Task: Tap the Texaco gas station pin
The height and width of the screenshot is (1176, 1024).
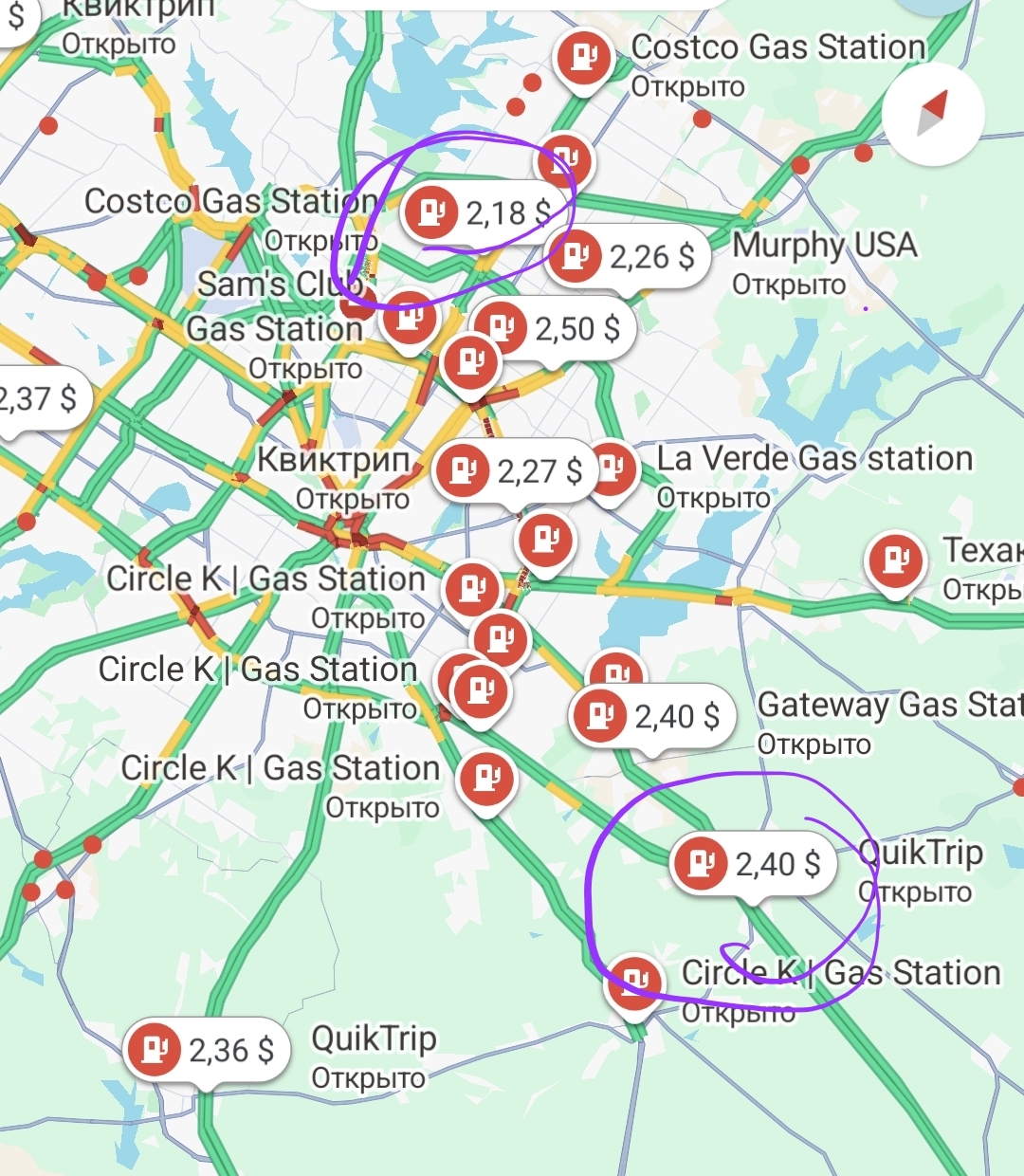Action: point(895,560)
